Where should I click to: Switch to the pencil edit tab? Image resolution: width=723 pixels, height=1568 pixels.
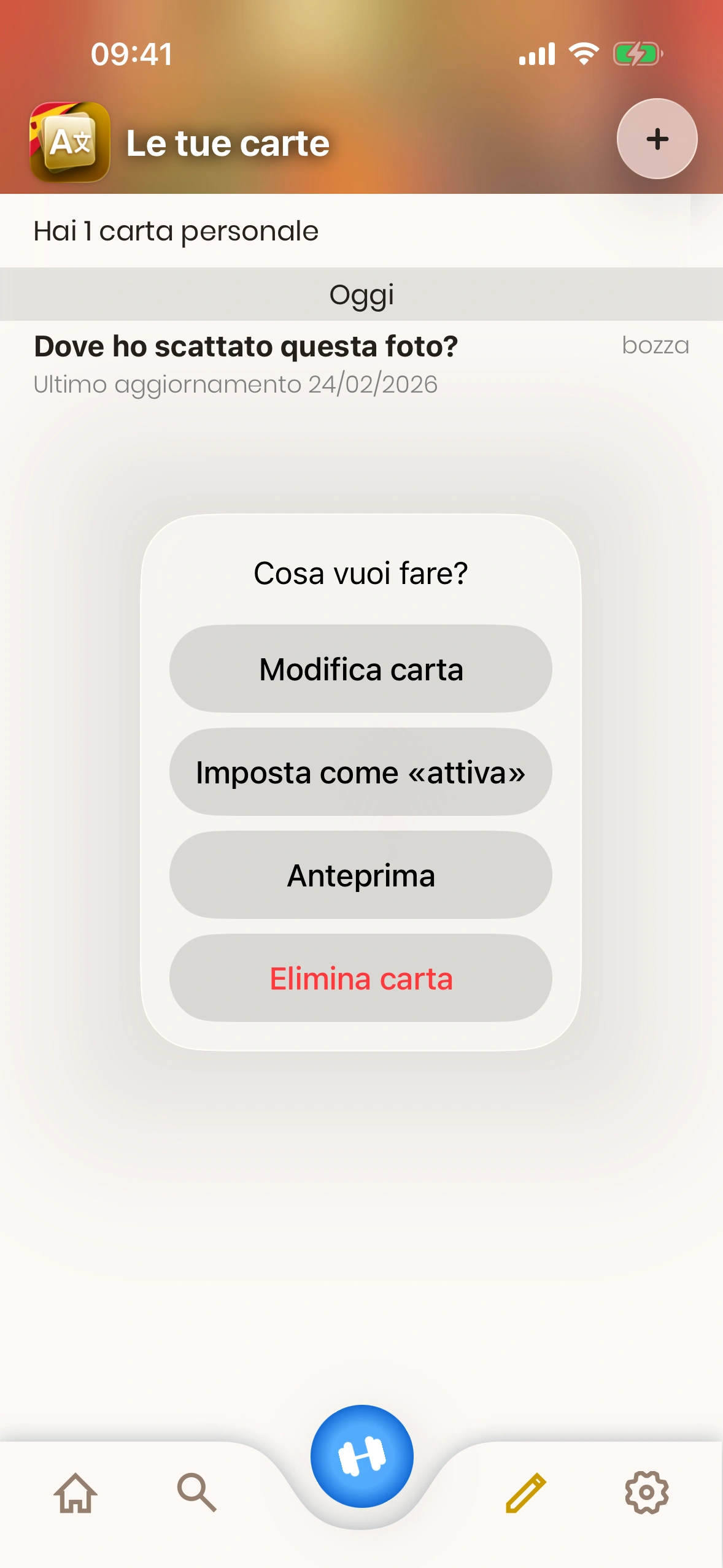[x=525, y=1492]
